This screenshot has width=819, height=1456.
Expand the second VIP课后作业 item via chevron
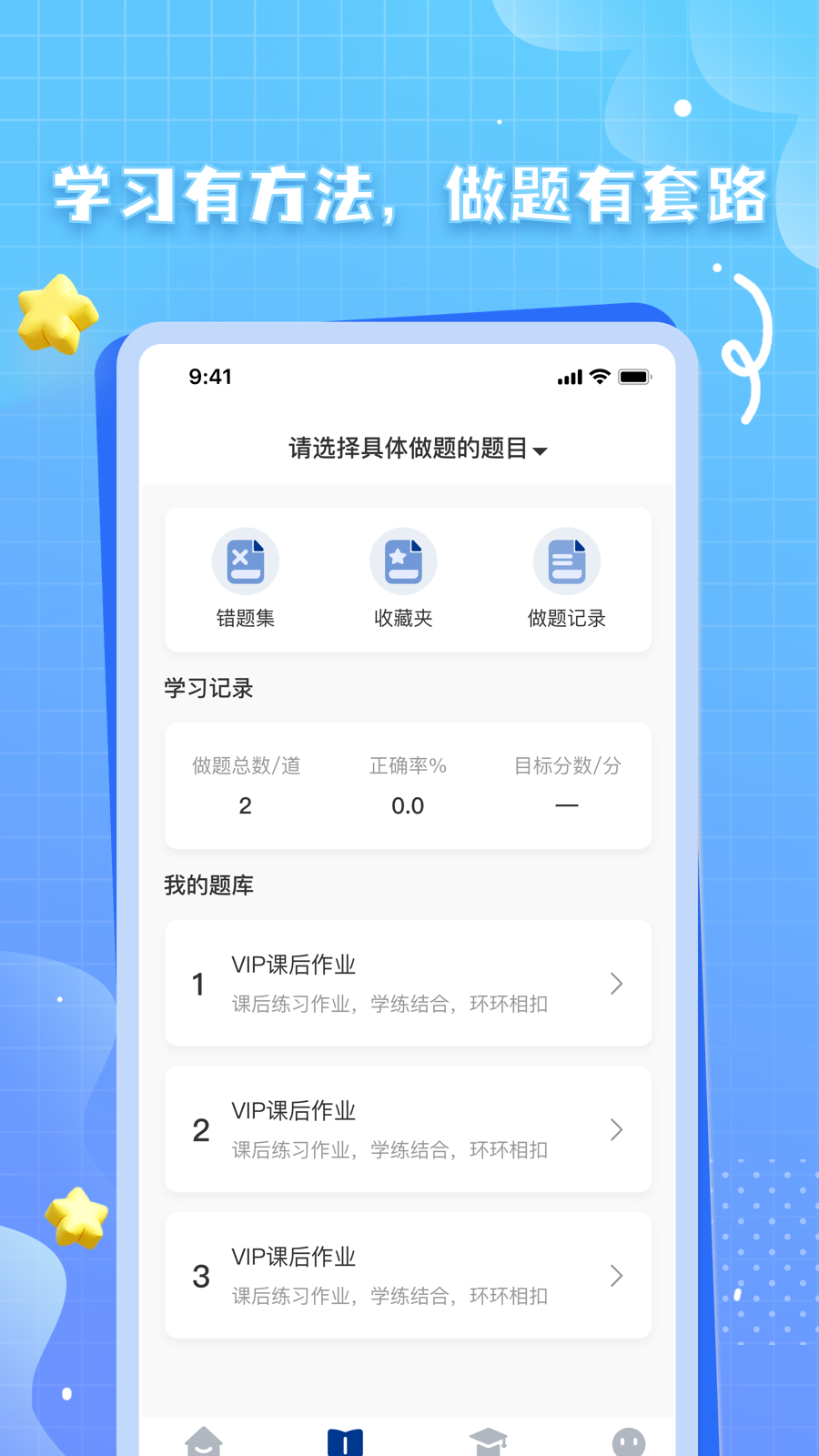[x=616, y=1129]
